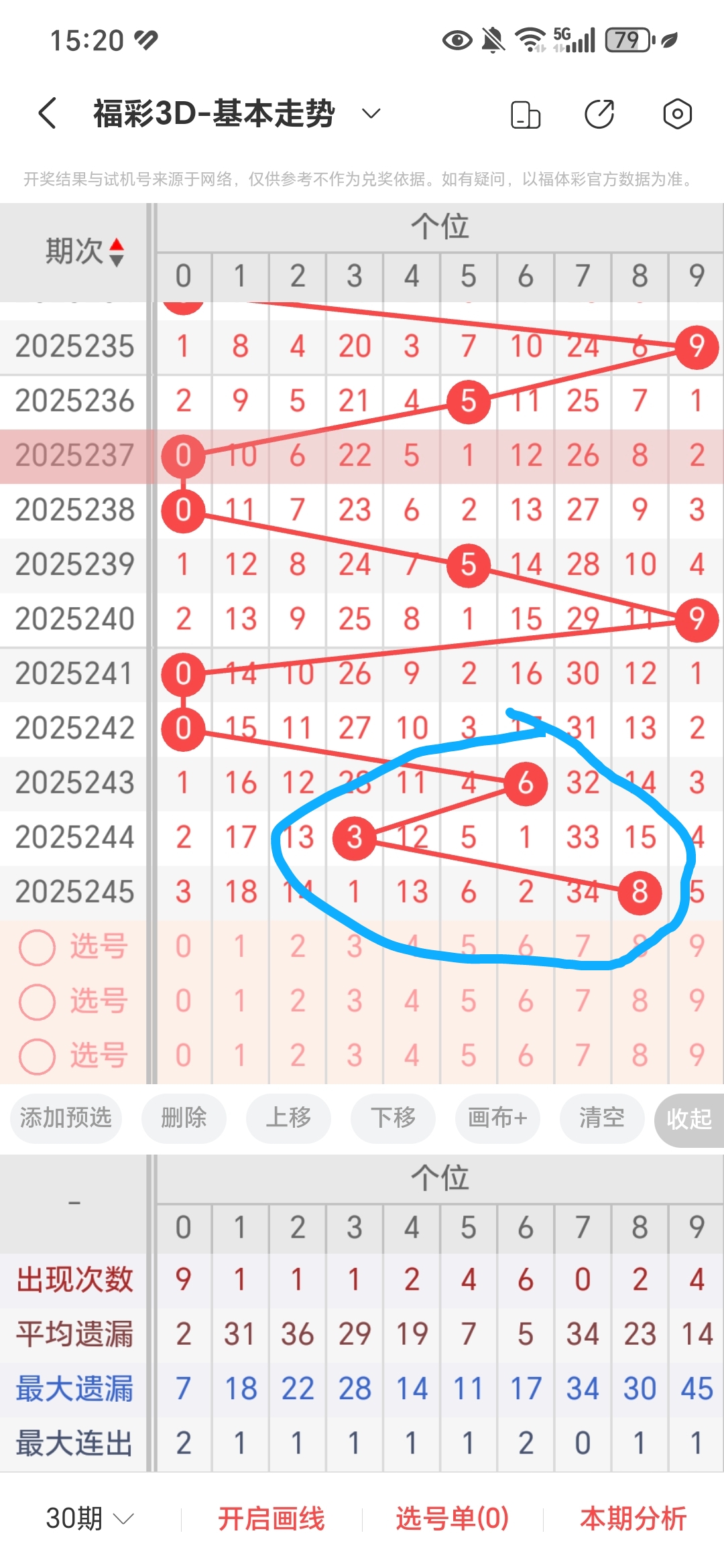This screenshot has height=1568, width=724.
Task: Move selection up using 上移
Action: tap(288, 1118)
